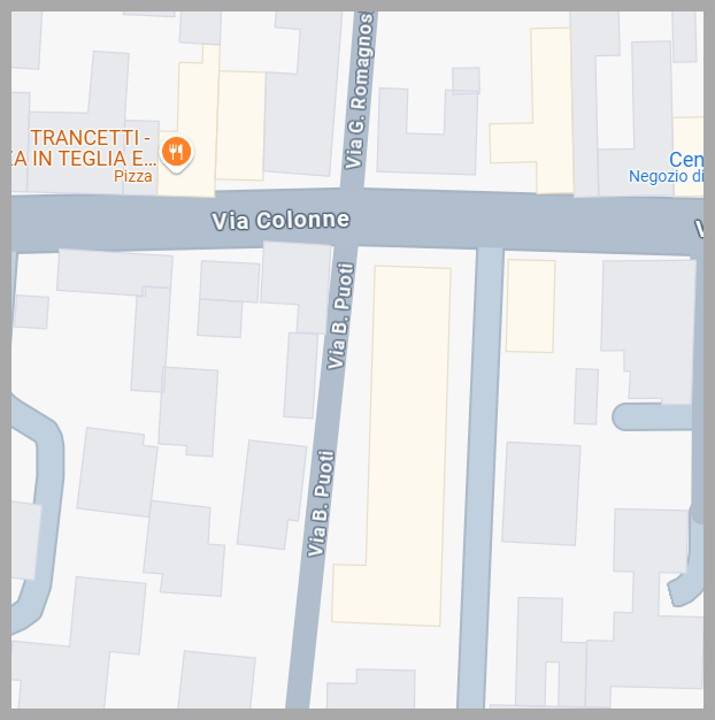Open the 'Cen... Negozio di' place label

click(672, 167)
